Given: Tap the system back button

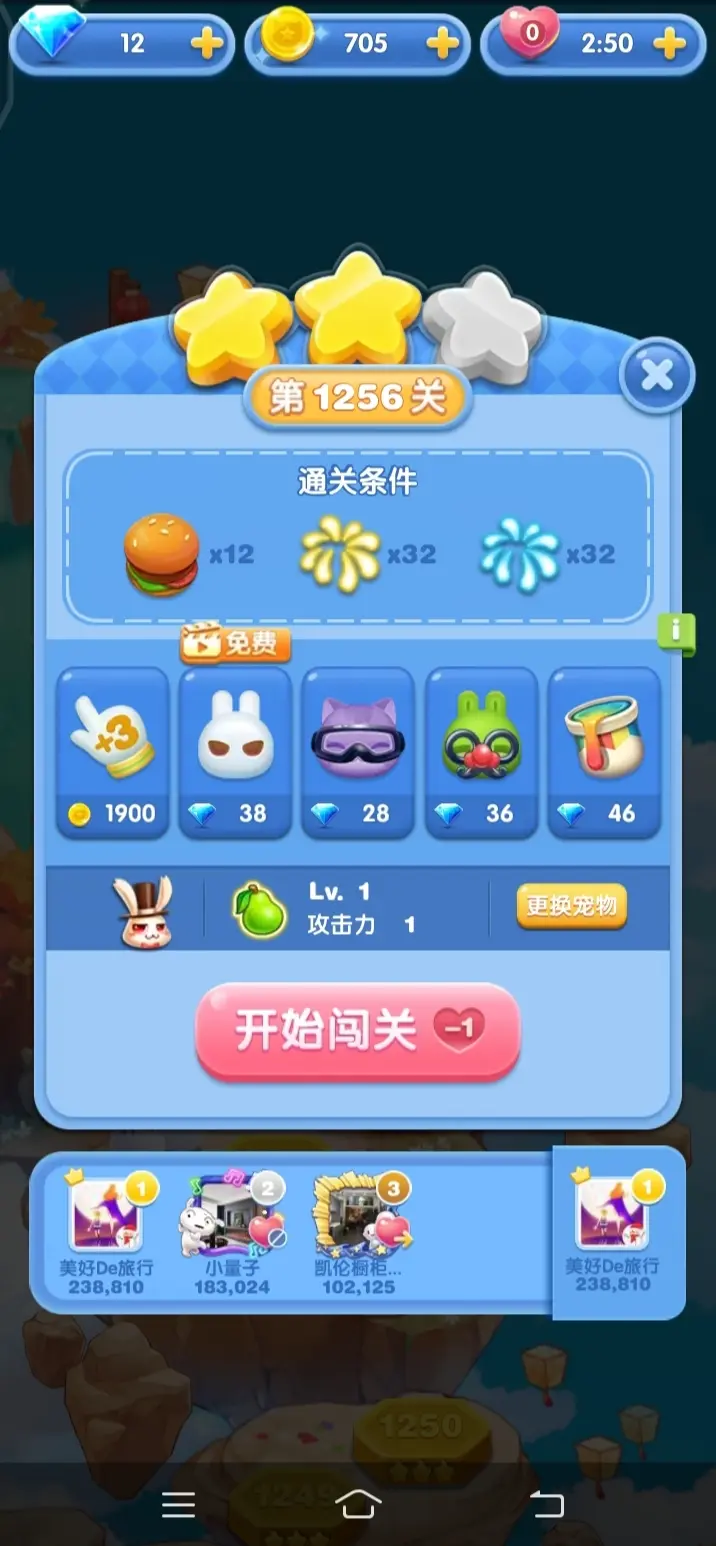Looking at the screenshot, I should (545, 1503).
